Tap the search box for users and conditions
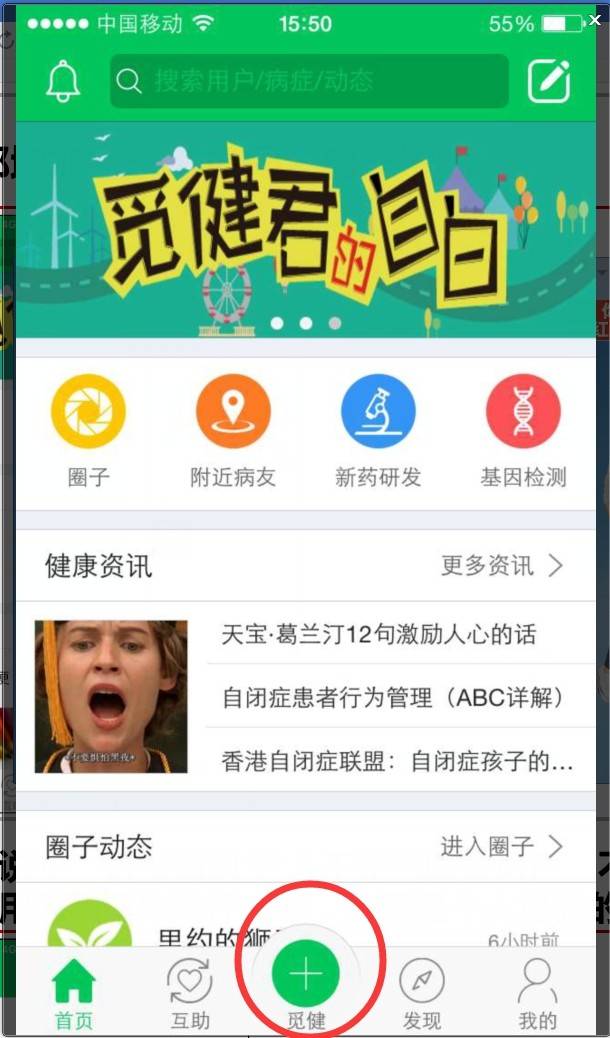 point(308,81)
